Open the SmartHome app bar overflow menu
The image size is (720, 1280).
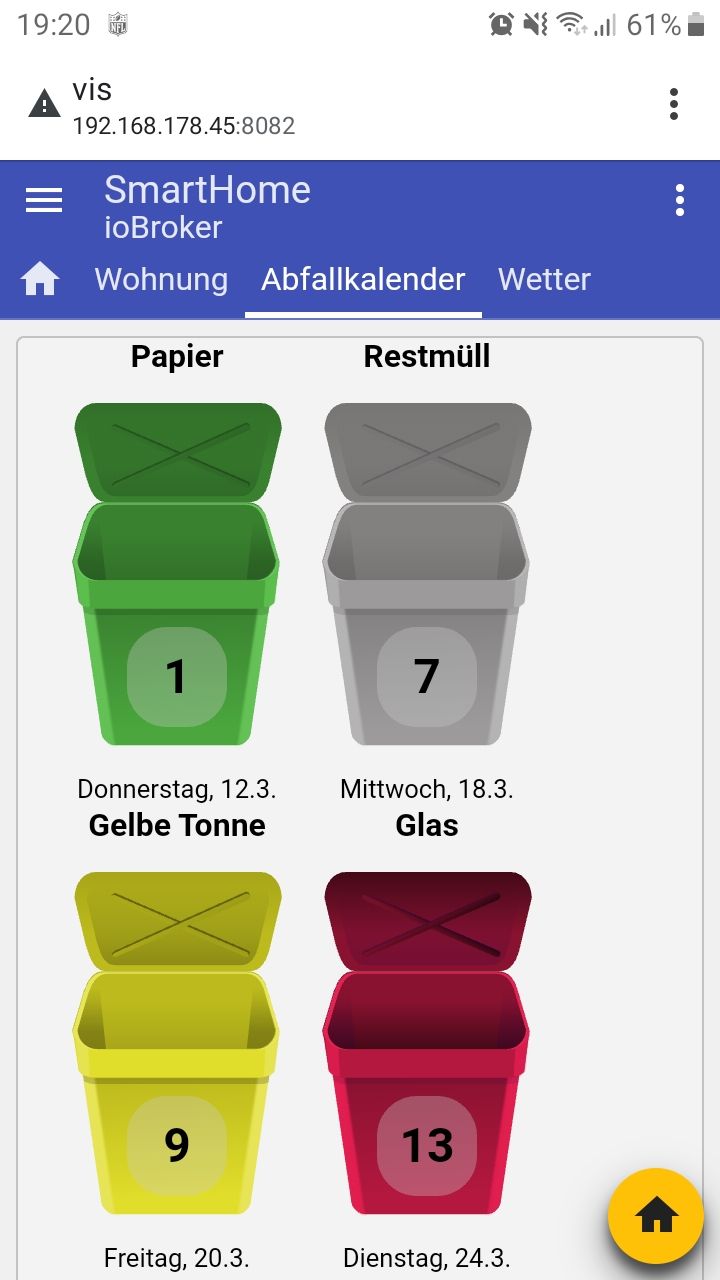[x=680, y=200]
